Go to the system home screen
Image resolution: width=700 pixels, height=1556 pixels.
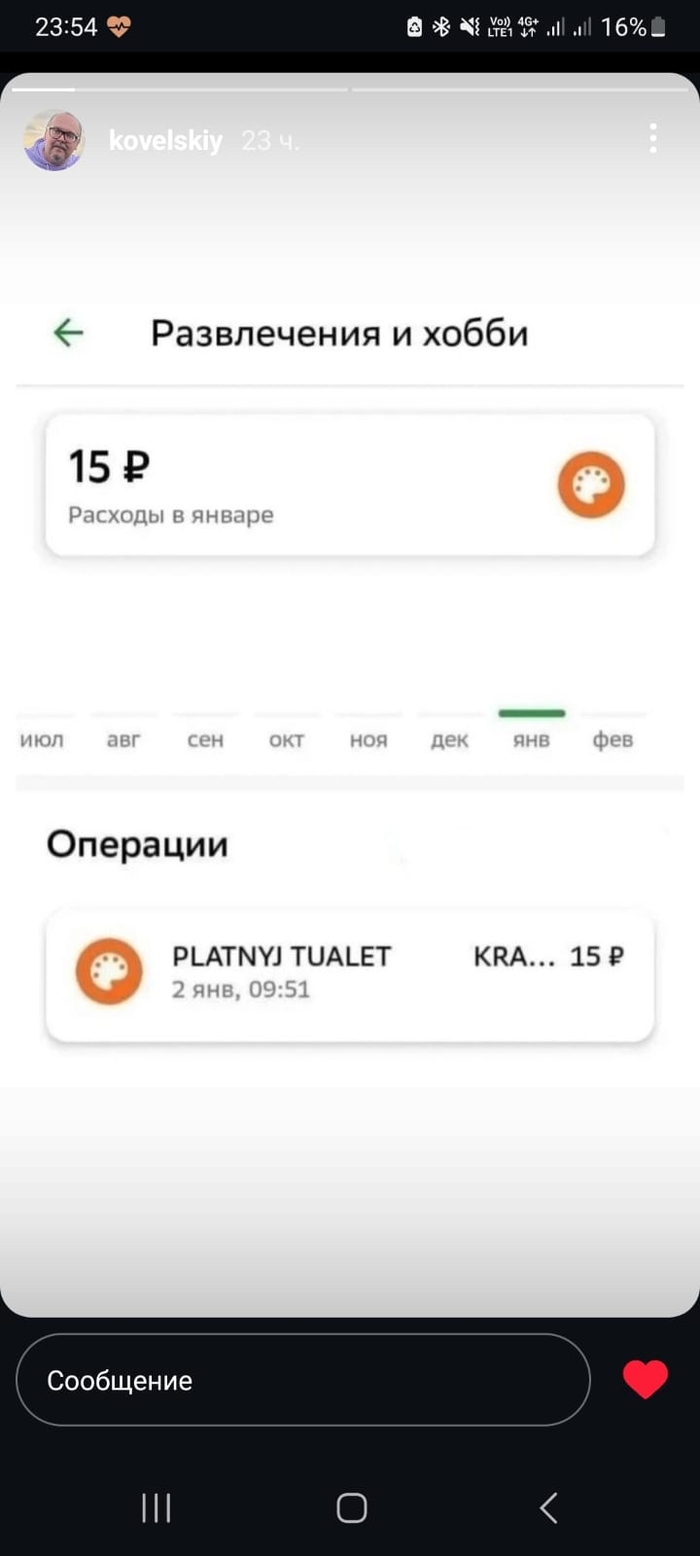coord(351,1507)
